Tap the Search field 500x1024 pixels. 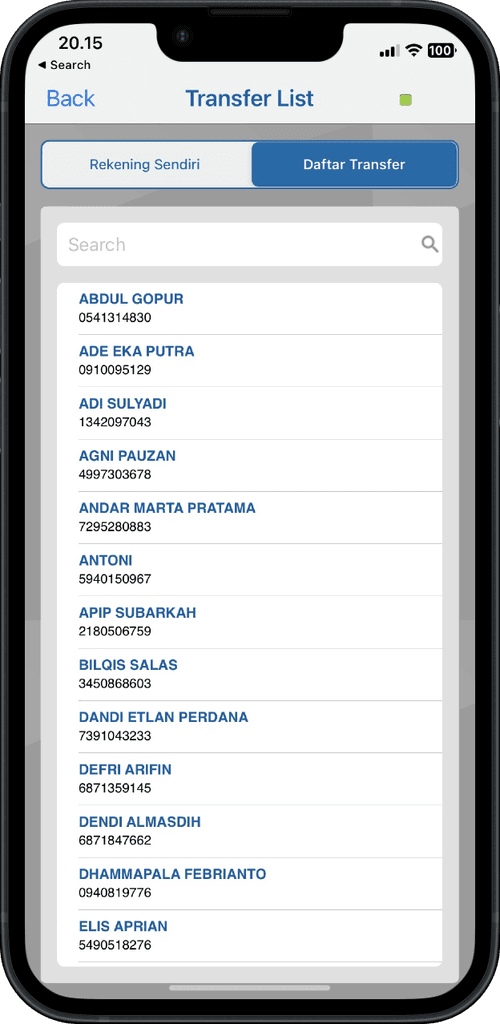pyautogui.click(x=249, y=244)
